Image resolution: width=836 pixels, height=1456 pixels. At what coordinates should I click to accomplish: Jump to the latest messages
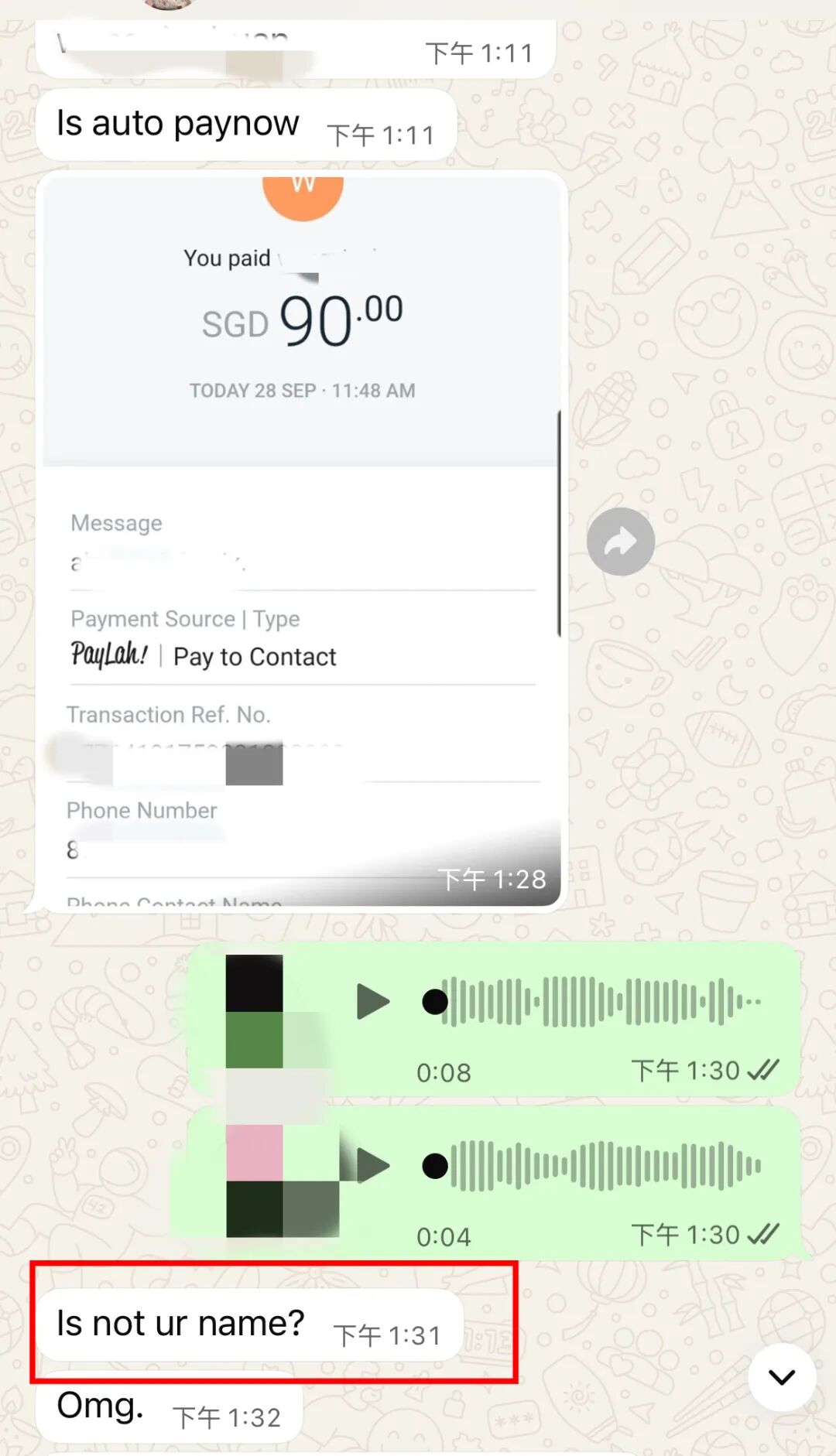point(782,1377)
